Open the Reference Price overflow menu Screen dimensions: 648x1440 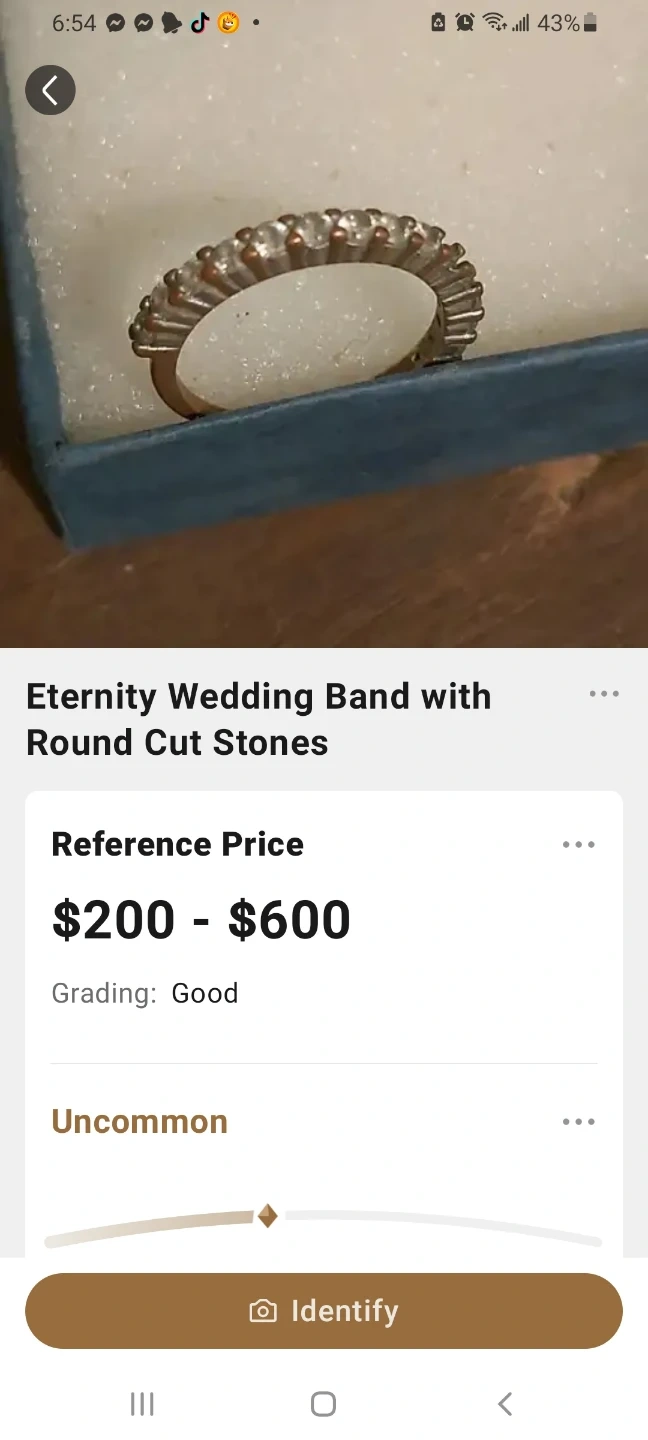pos(579,845)
